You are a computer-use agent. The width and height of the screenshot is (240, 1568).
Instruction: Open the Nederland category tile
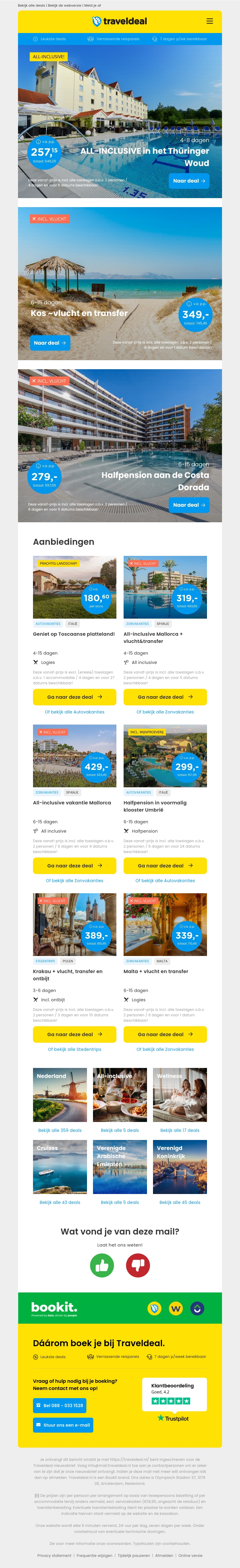[x=60, y=1095]
